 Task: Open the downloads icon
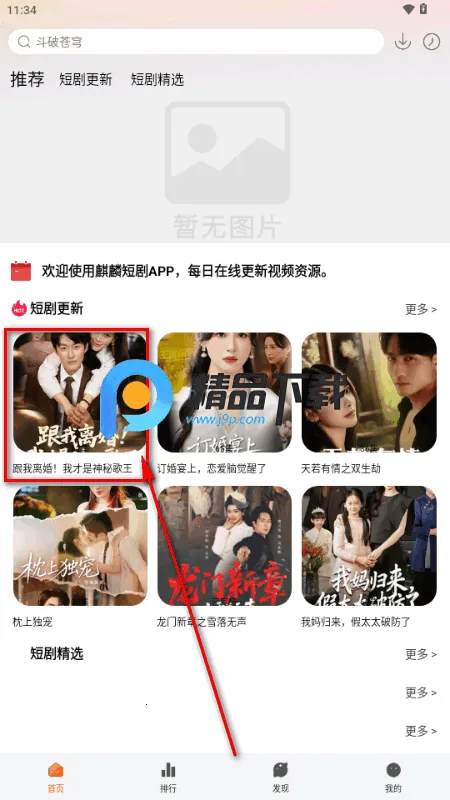click(403, 41)
